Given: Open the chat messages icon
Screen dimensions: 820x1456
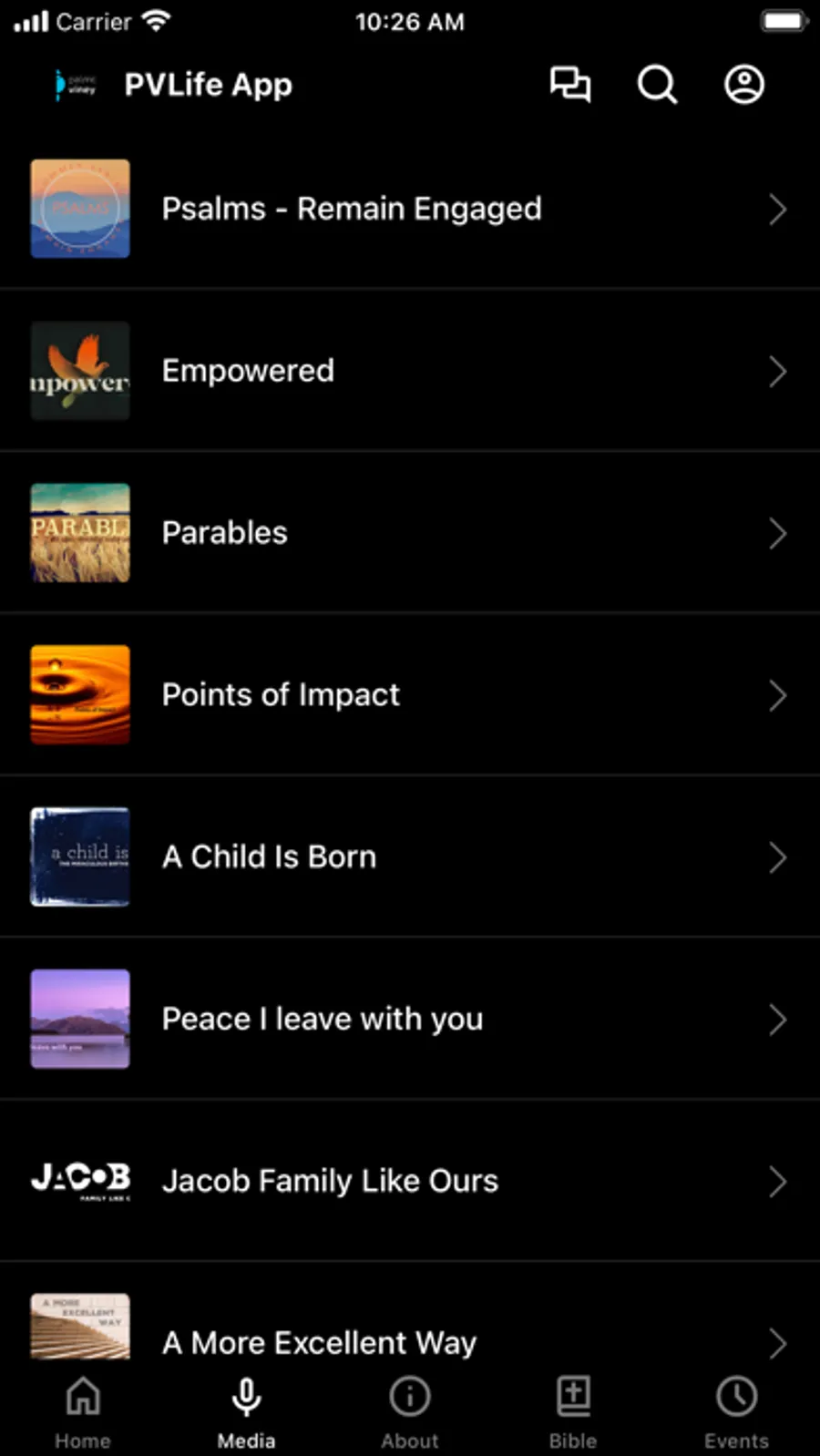Looking at the screenshot, I should tap(570, 85).
